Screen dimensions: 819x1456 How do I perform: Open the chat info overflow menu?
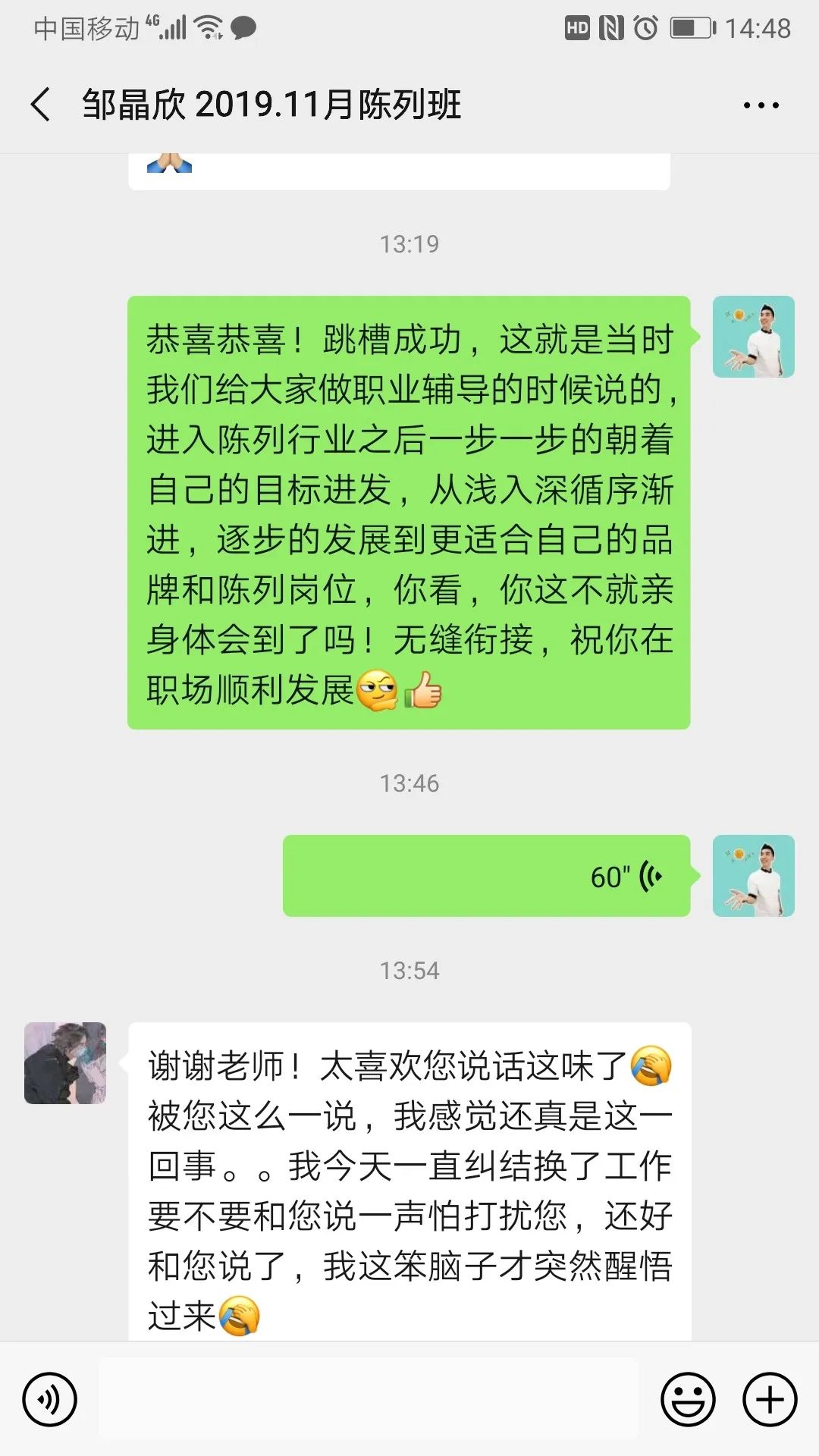pos(761,105)
